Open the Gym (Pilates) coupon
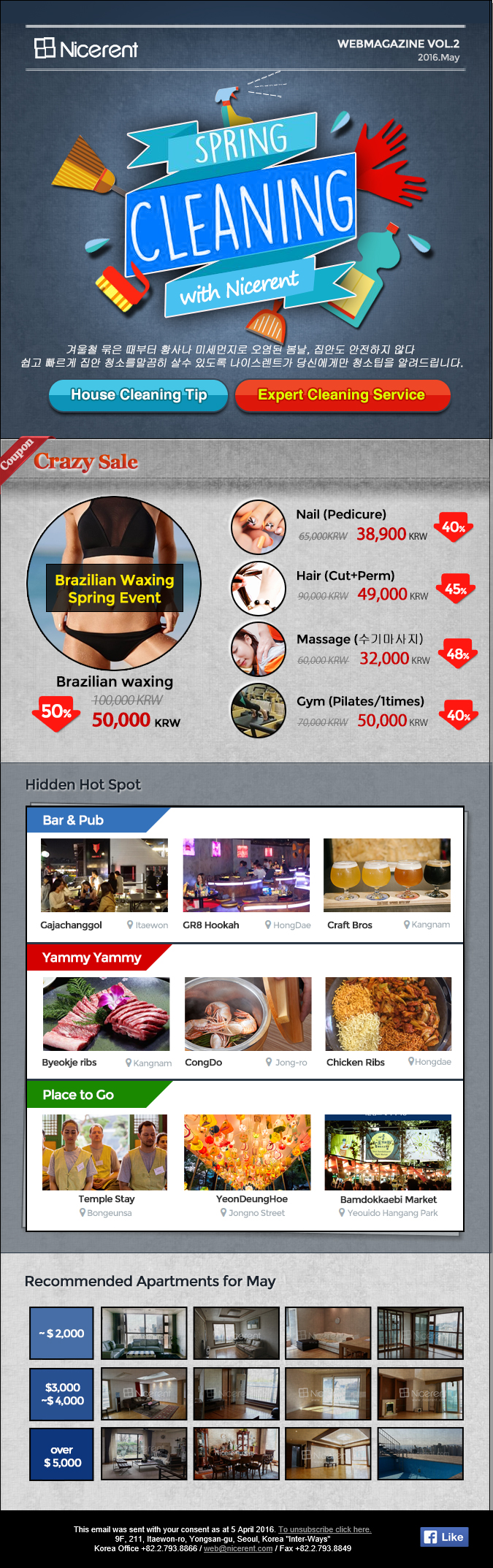The width and height of the screenshot is (493, 1568). tap(359, 701)
